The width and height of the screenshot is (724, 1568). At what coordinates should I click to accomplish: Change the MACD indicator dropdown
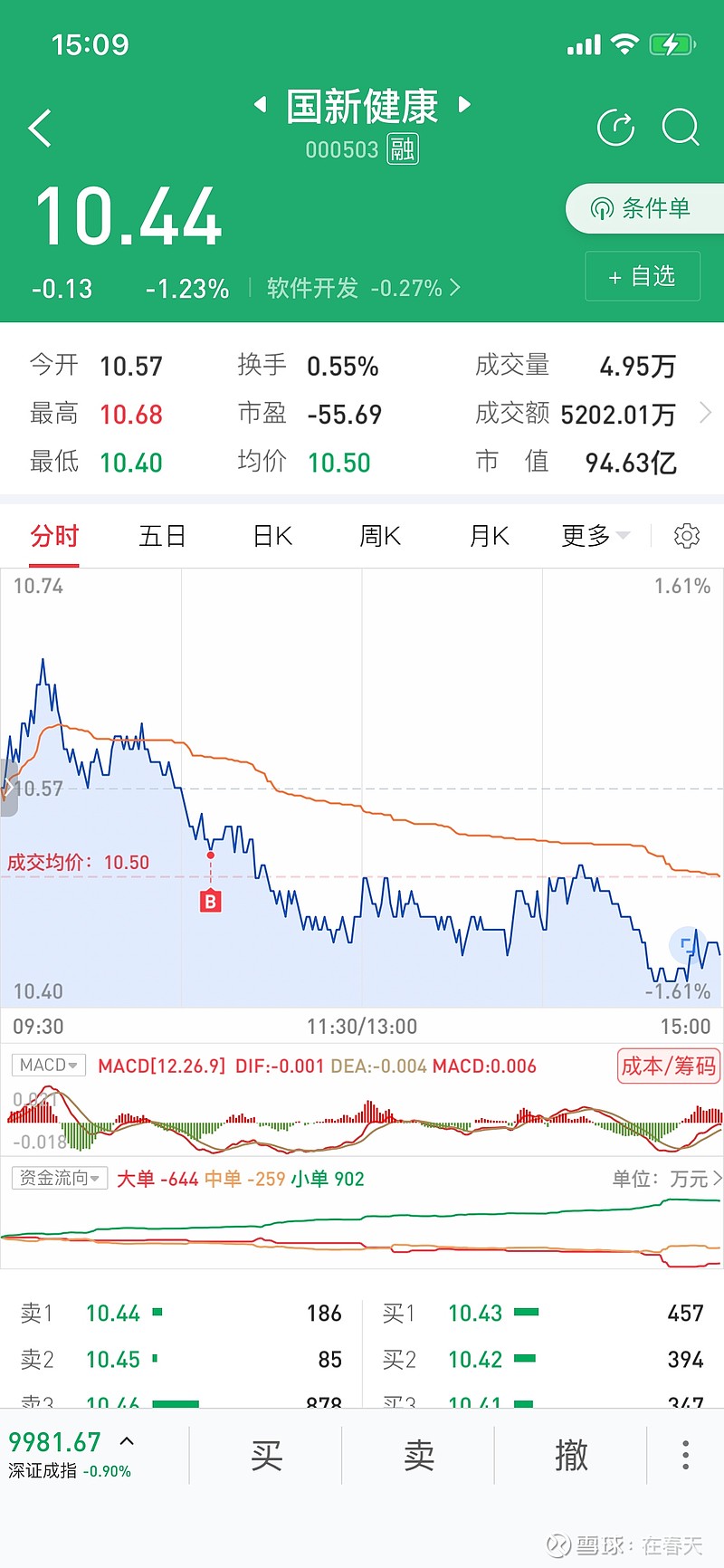[48, 1066]
